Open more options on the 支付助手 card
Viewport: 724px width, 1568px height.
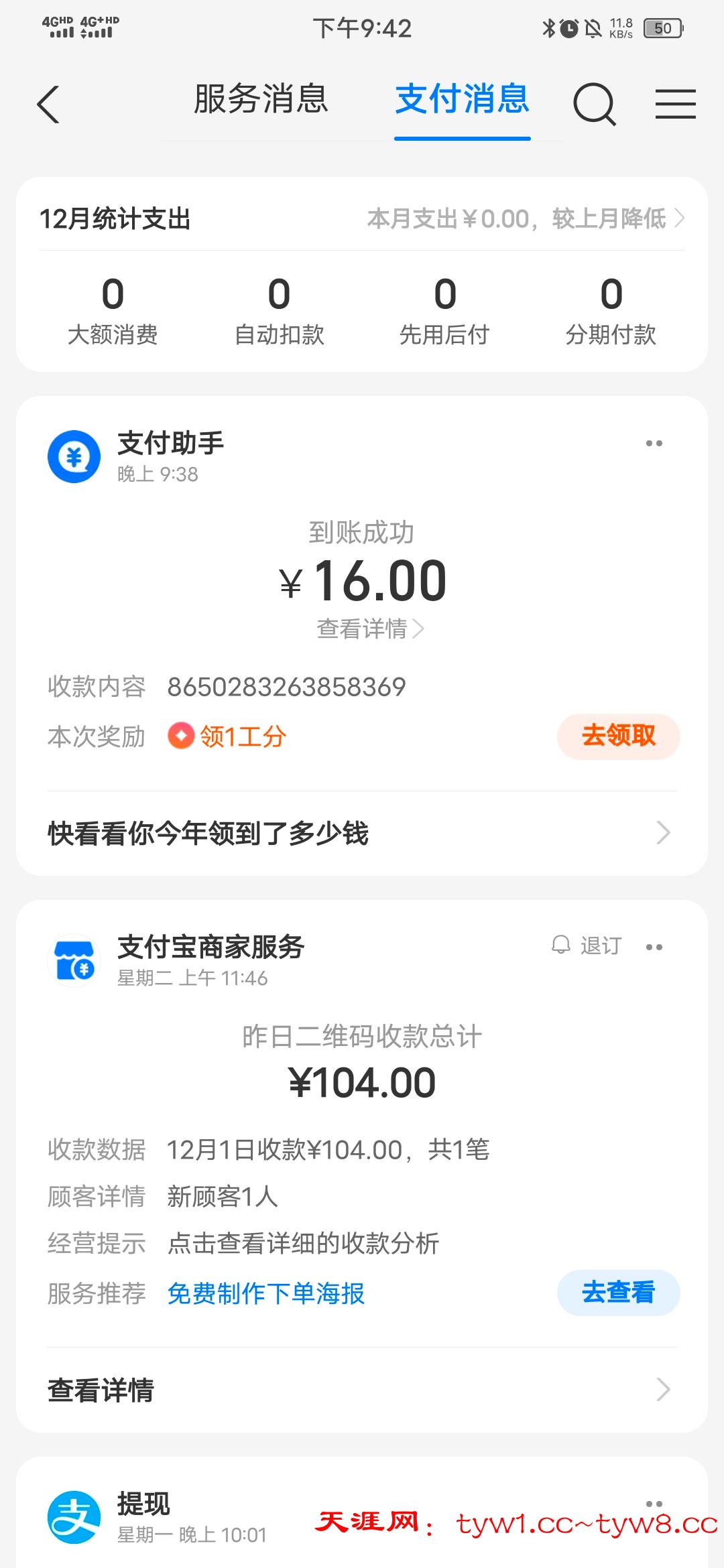tap(654, 444)
